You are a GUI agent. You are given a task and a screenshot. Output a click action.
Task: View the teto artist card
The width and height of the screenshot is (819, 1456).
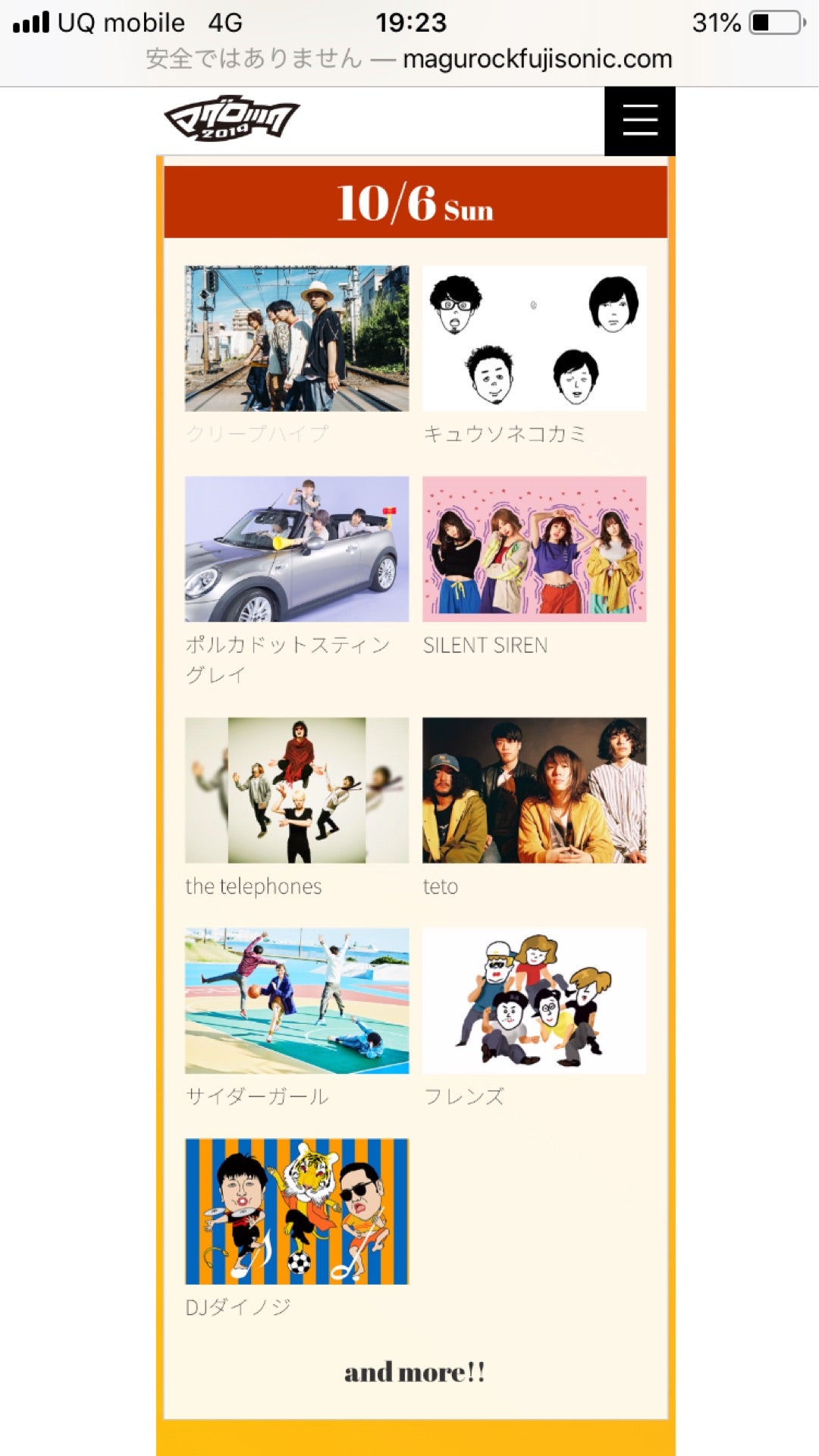click(x=534, y=790)
